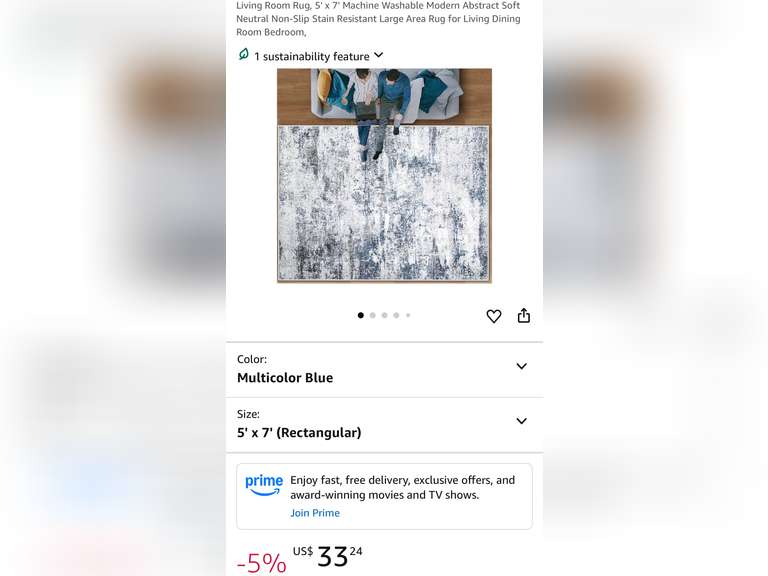Add the rug to your wish list
Screen dimensions: 768x576
coord(493,316)
